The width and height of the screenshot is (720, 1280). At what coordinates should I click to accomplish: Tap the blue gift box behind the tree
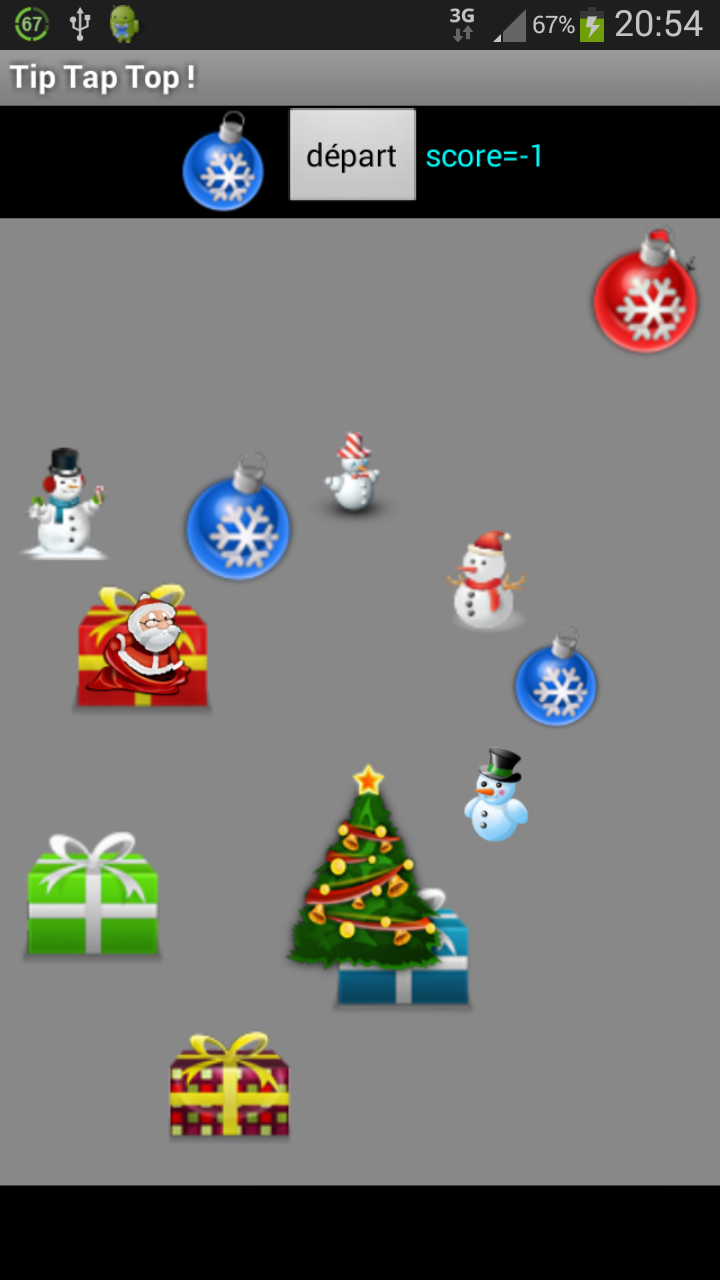440,975
